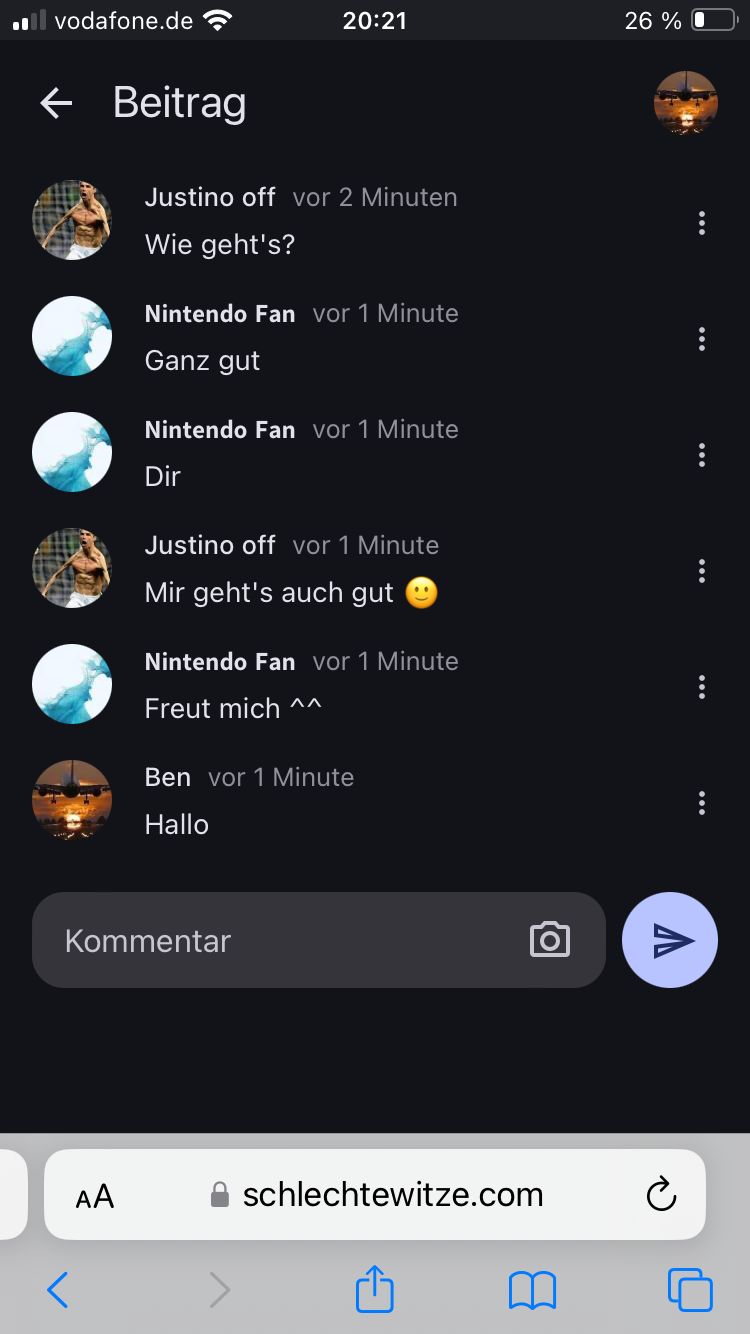
Task: Attach a photo with the camera icon
Action: pos(549,940)
